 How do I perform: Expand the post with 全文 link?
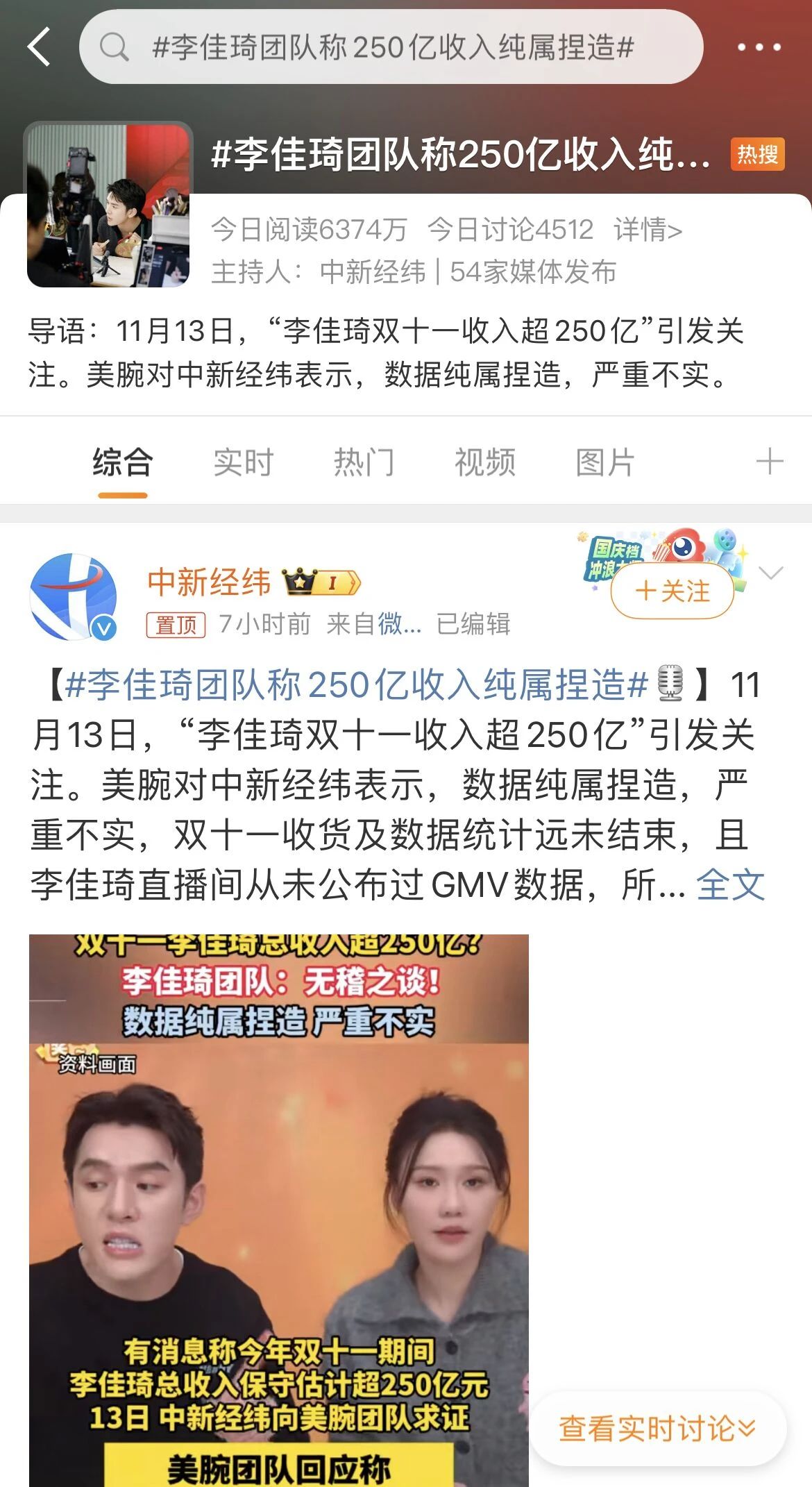pos(730,885)
